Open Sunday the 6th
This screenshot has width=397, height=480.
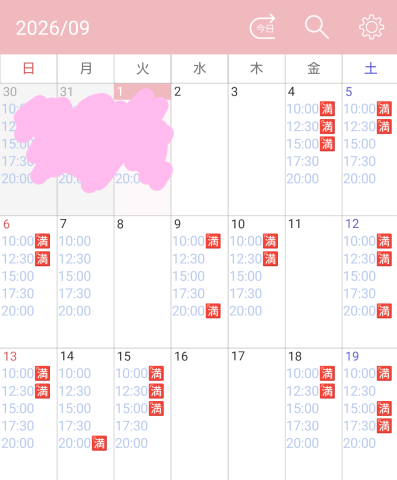(x=28, y=282)
